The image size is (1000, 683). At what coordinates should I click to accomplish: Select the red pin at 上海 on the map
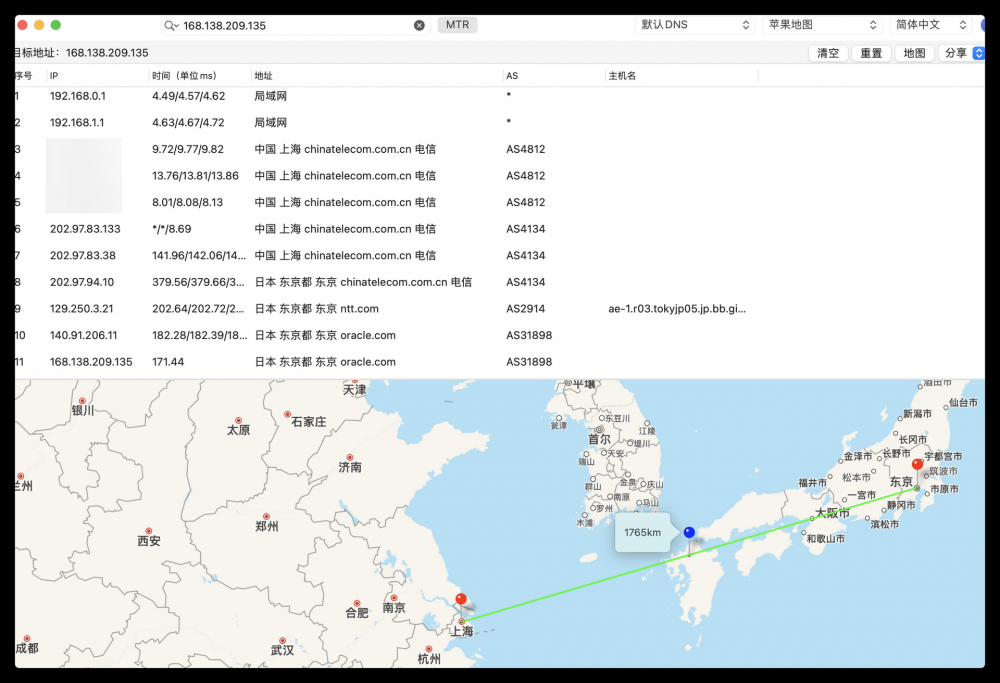[461, 601]
